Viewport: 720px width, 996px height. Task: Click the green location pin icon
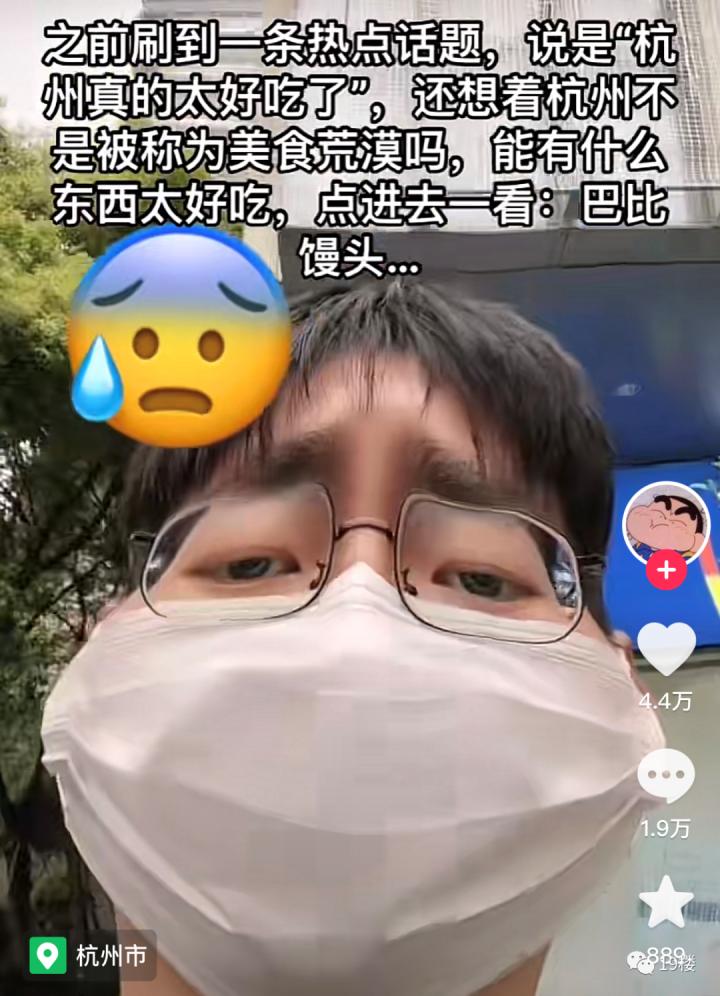(47, 955)
